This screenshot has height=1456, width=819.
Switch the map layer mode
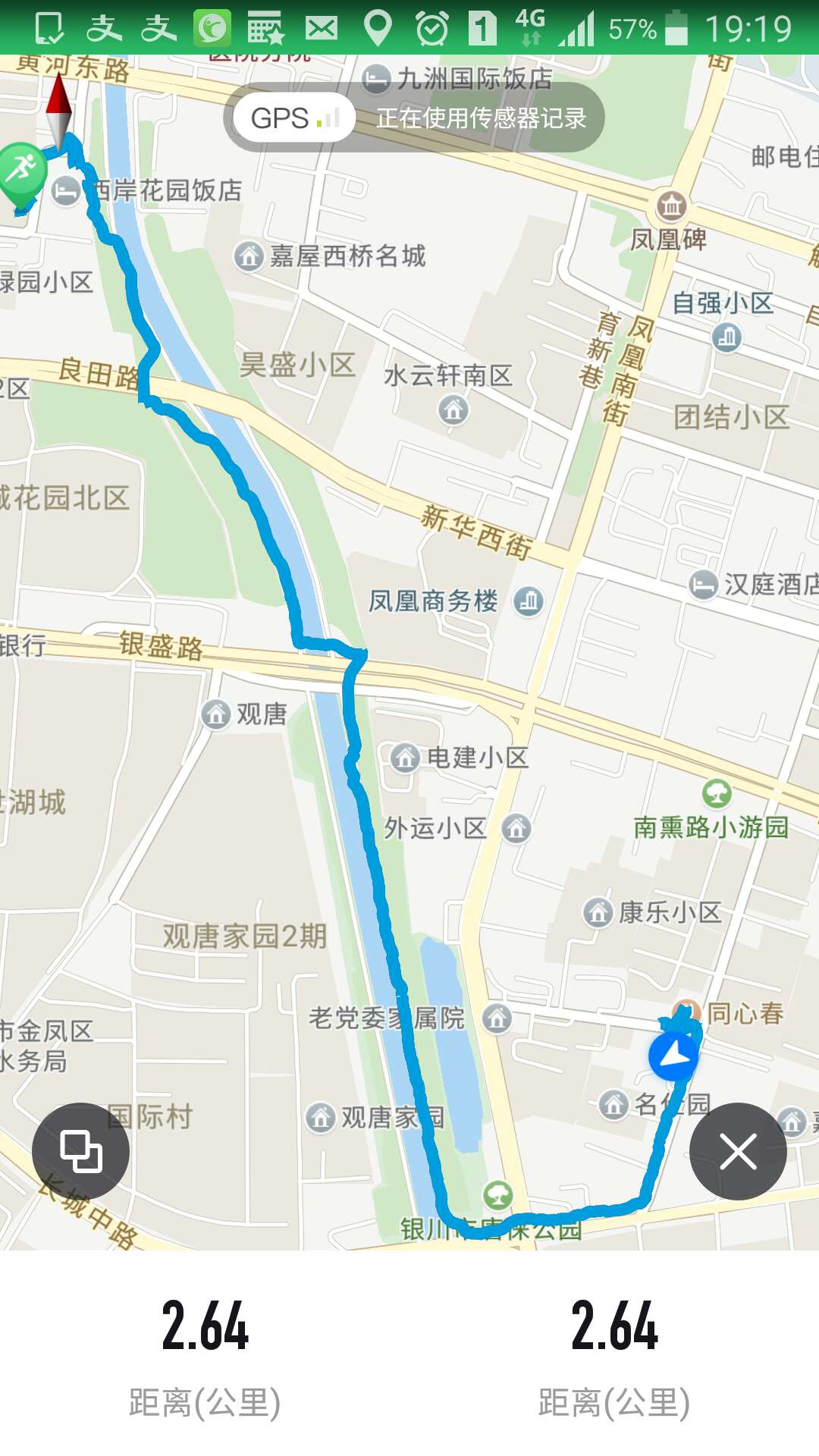pyautogui.click(x=81, y=1151)
